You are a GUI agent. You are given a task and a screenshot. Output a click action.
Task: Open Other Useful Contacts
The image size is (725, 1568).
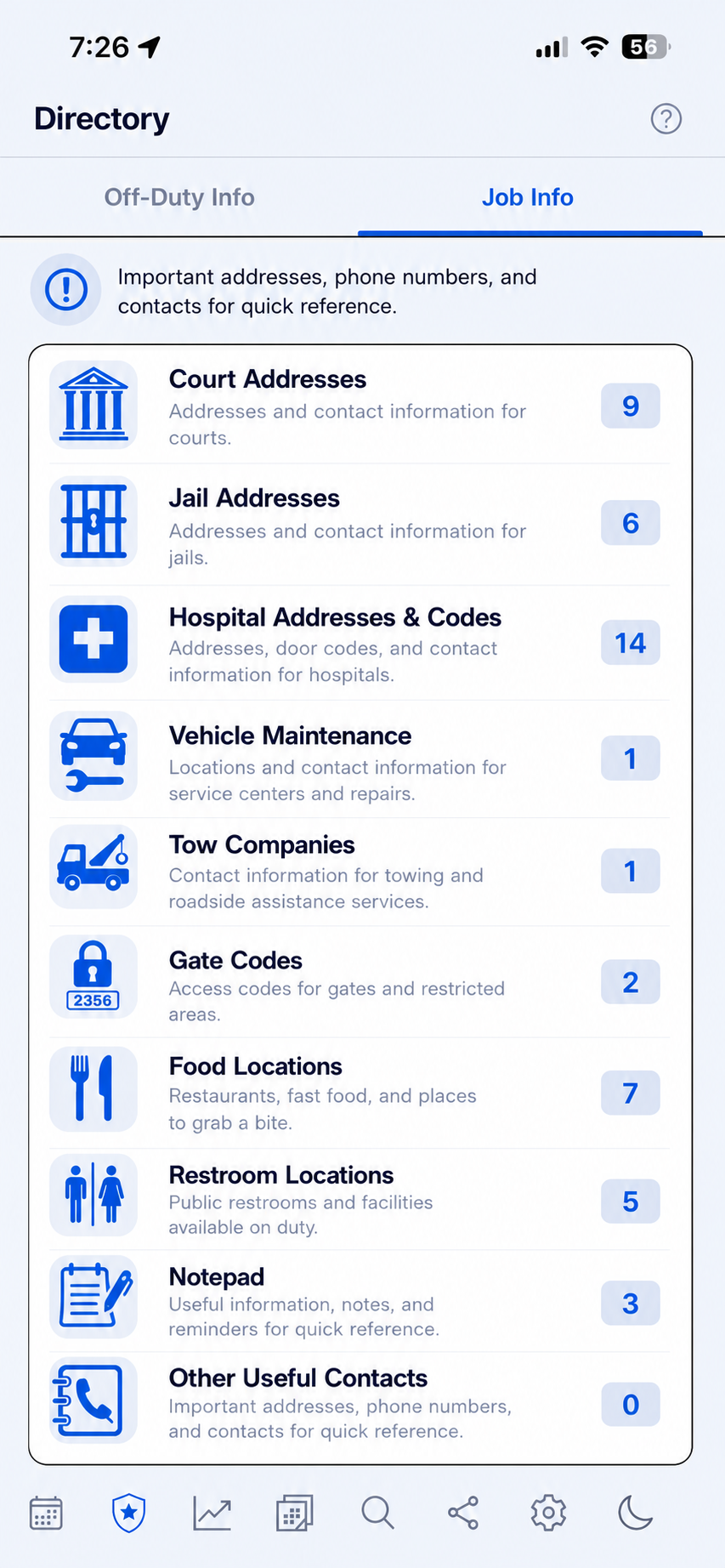pos(360,1403)
